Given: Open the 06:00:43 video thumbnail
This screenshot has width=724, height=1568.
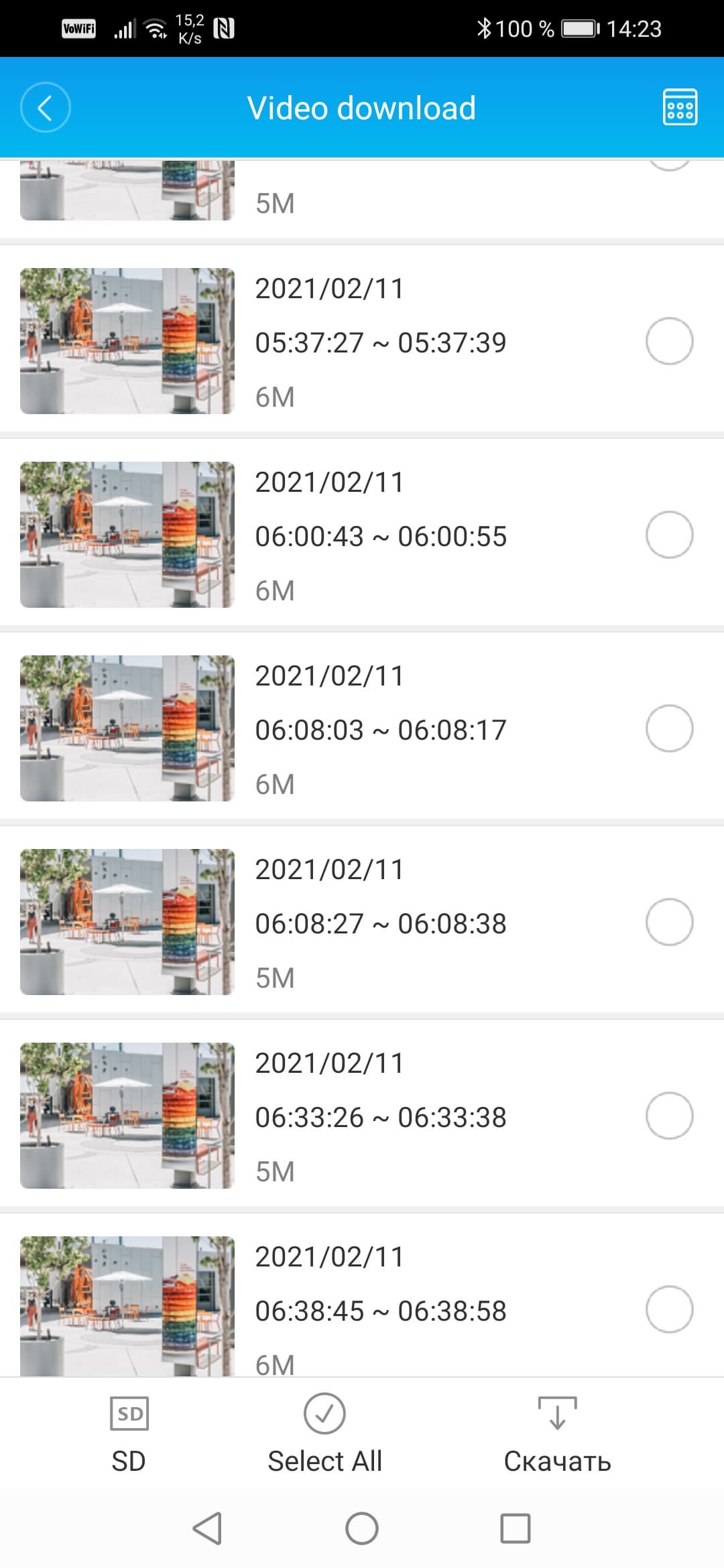Looking at the screenshot, I should pos(127,535).
